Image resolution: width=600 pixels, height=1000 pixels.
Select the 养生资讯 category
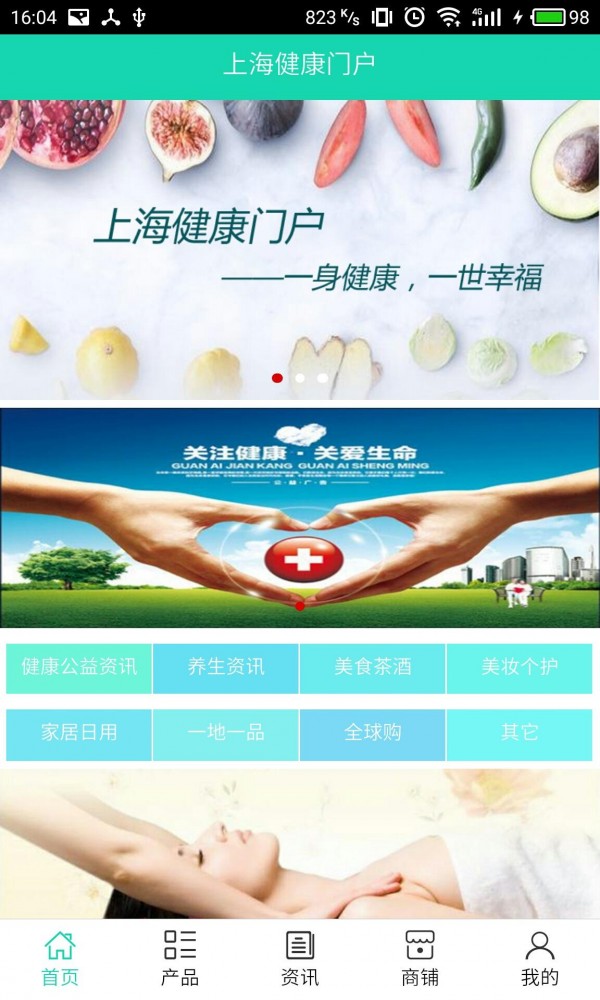226,668
